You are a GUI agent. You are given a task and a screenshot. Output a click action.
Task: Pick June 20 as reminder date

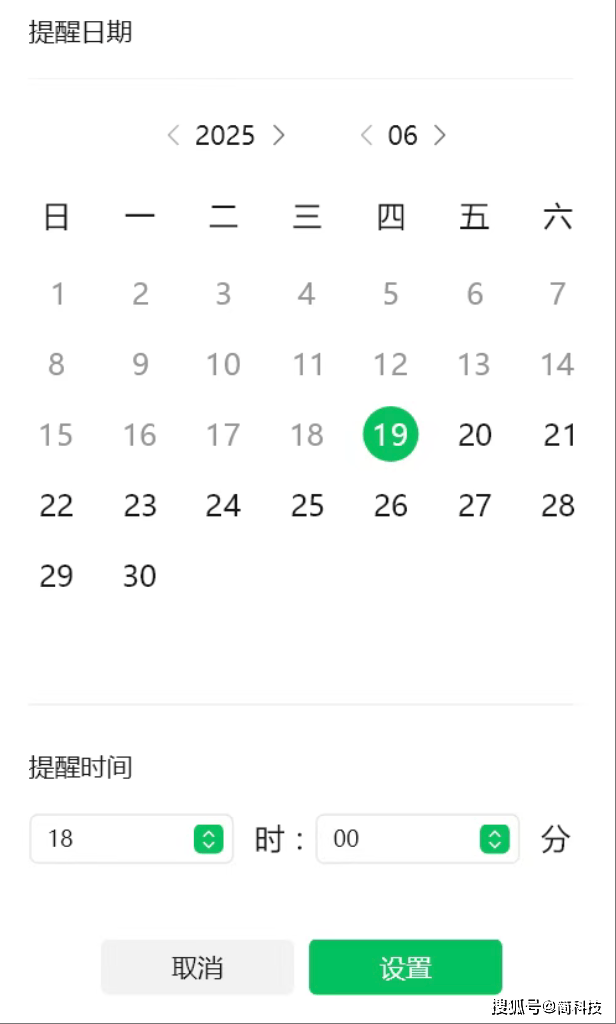coord(475,435)
